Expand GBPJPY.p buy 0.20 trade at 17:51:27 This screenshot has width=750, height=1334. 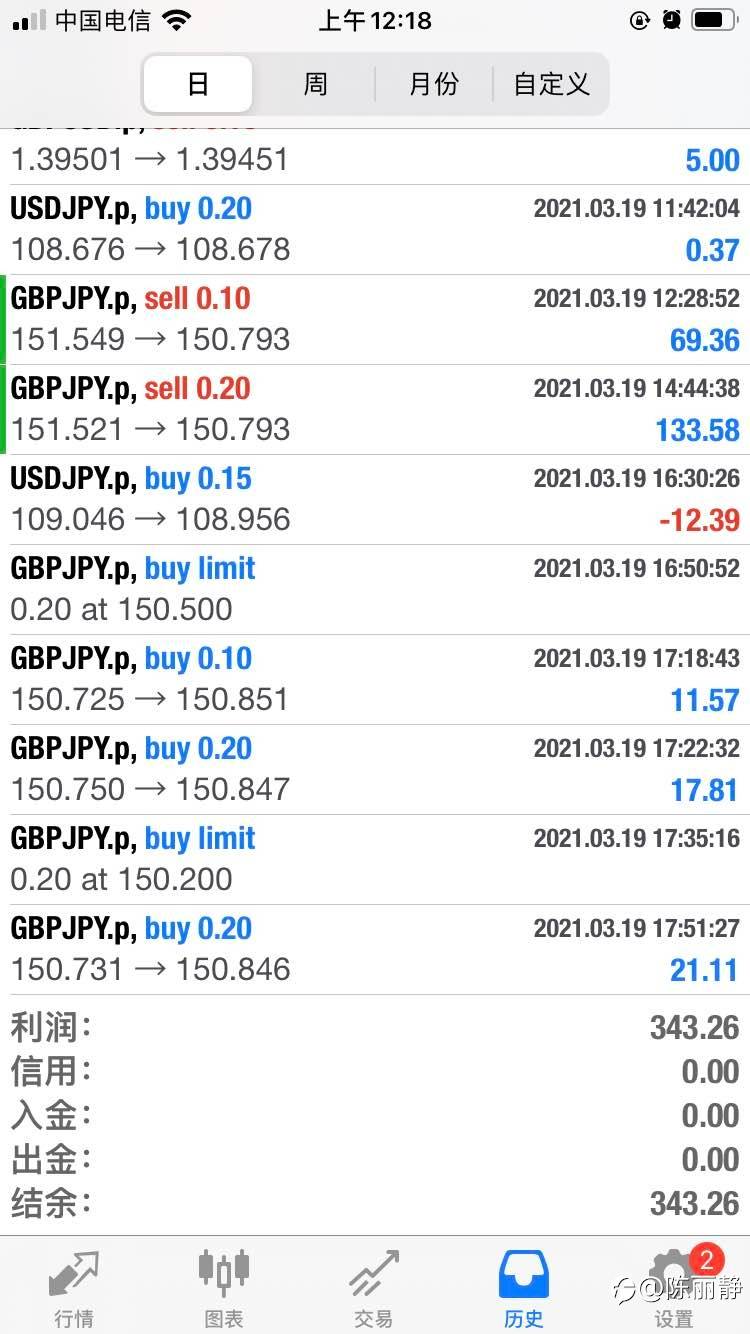pos(375,949)
